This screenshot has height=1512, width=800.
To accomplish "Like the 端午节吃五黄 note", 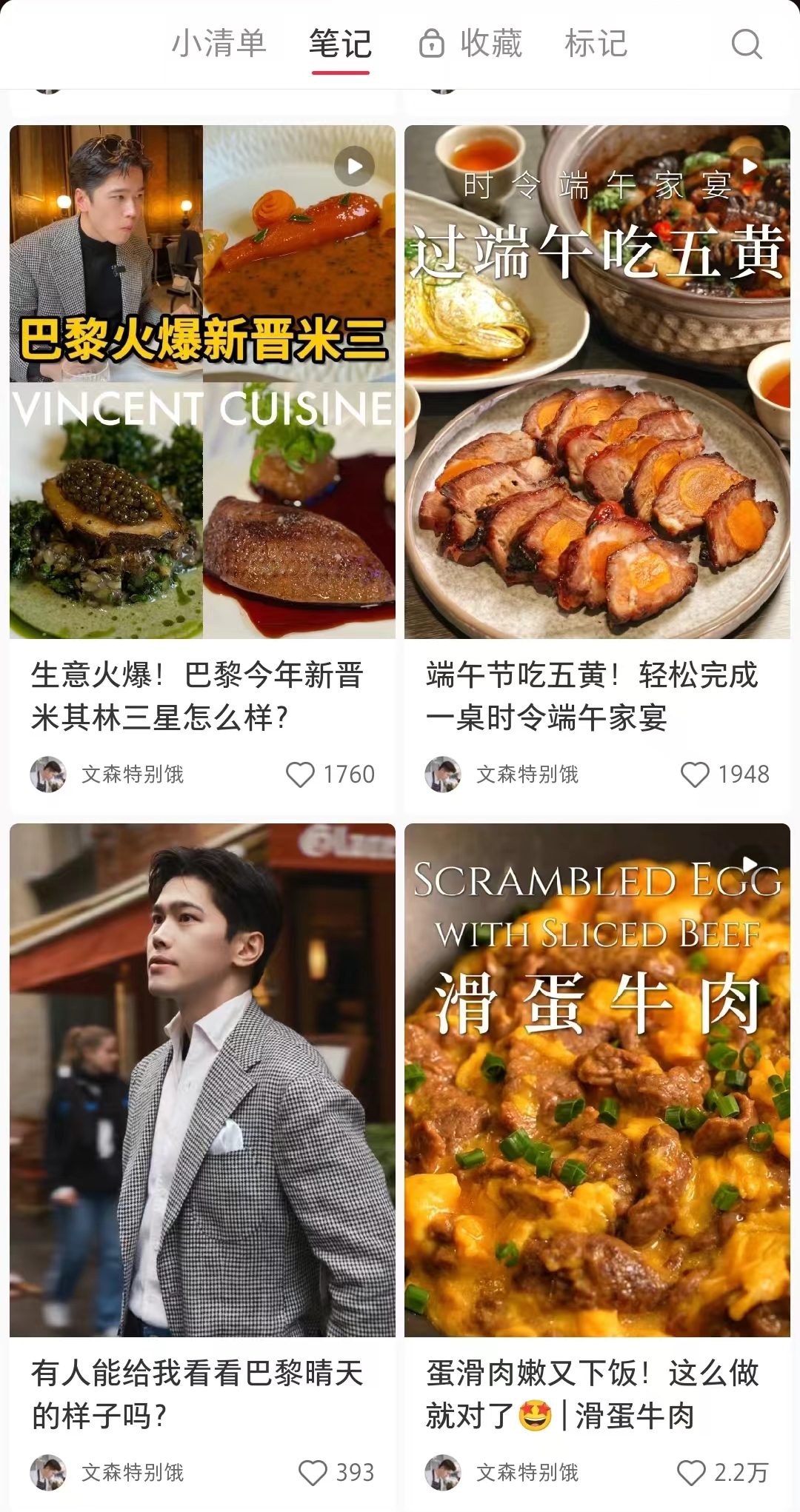I will (695, 775).
